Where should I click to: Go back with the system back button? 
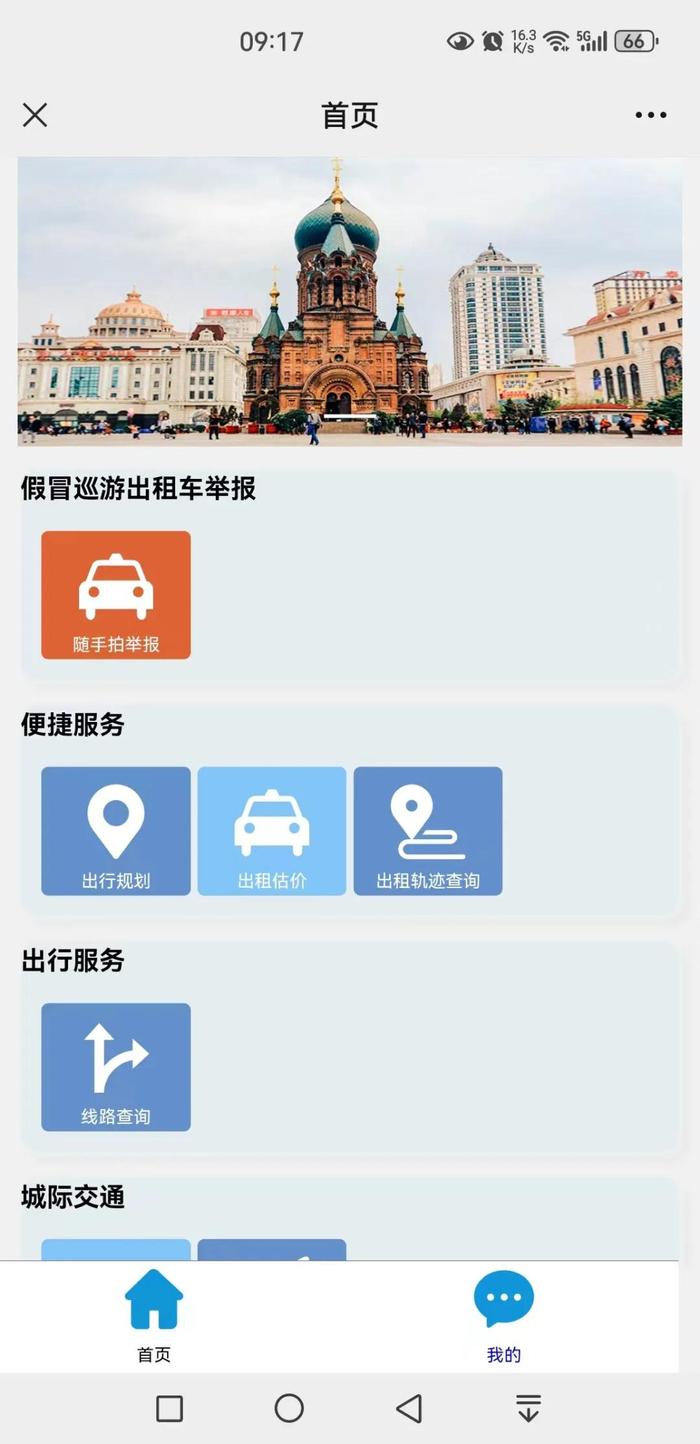point(409,1408)
